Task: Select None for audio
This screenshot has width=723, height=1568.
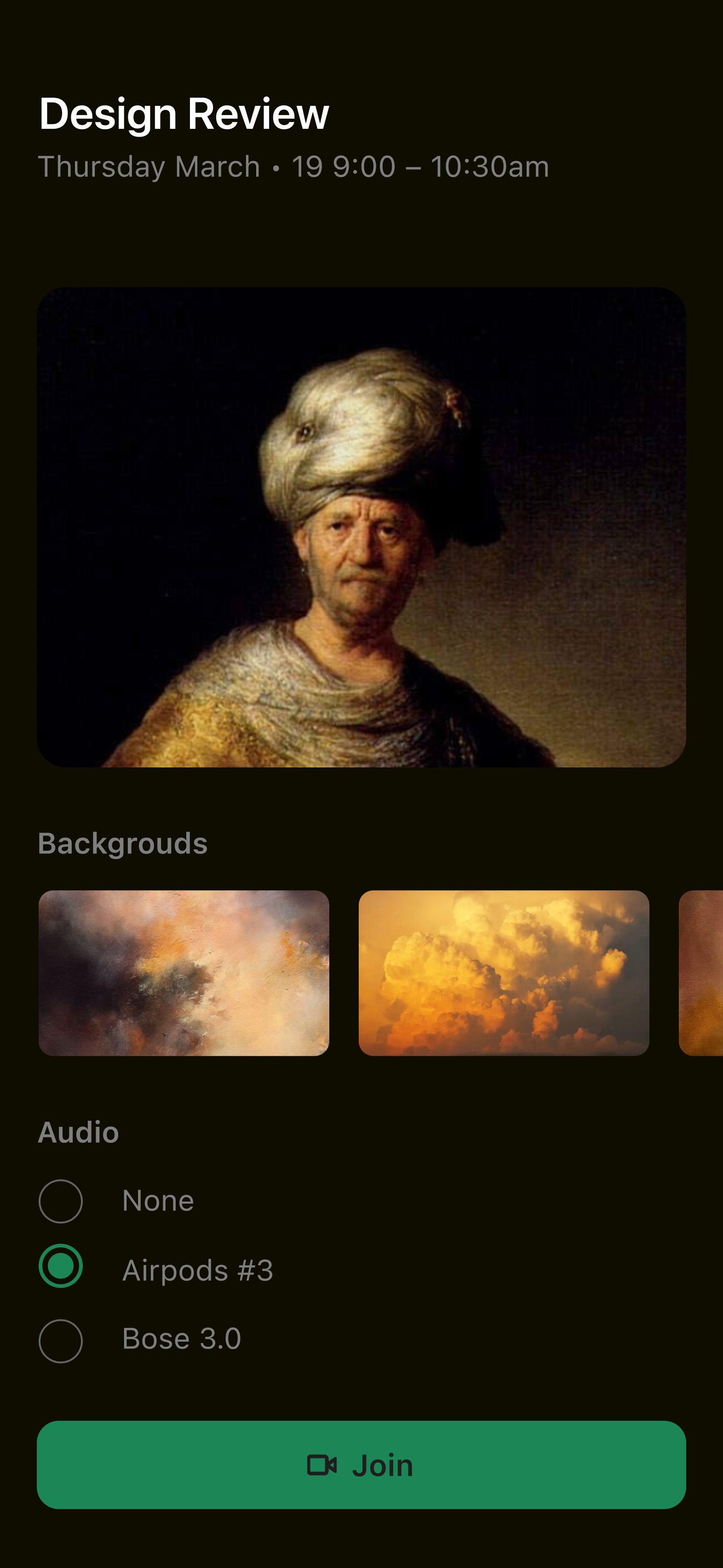Action: point(61,1201)
